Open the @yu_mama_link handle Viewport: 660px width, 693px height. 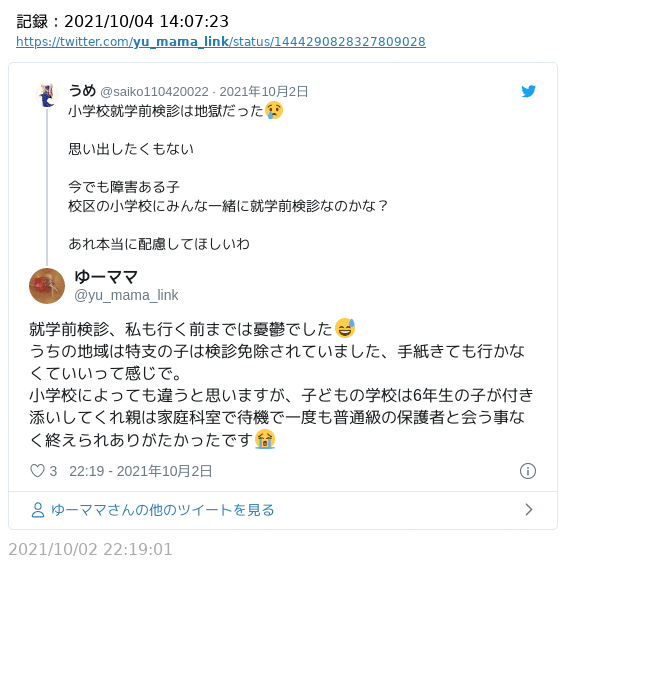[126, 295]
